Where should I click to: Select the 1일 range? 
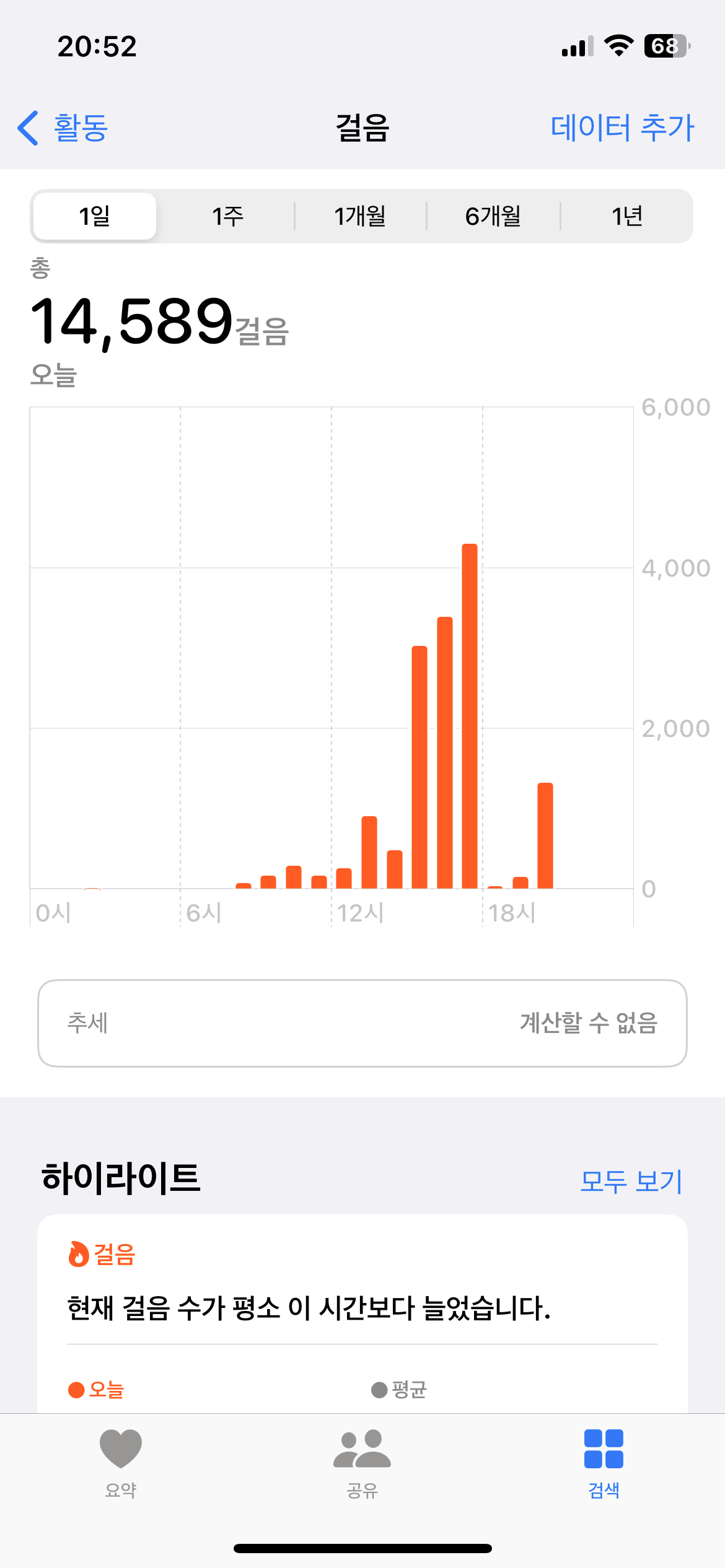95,216
